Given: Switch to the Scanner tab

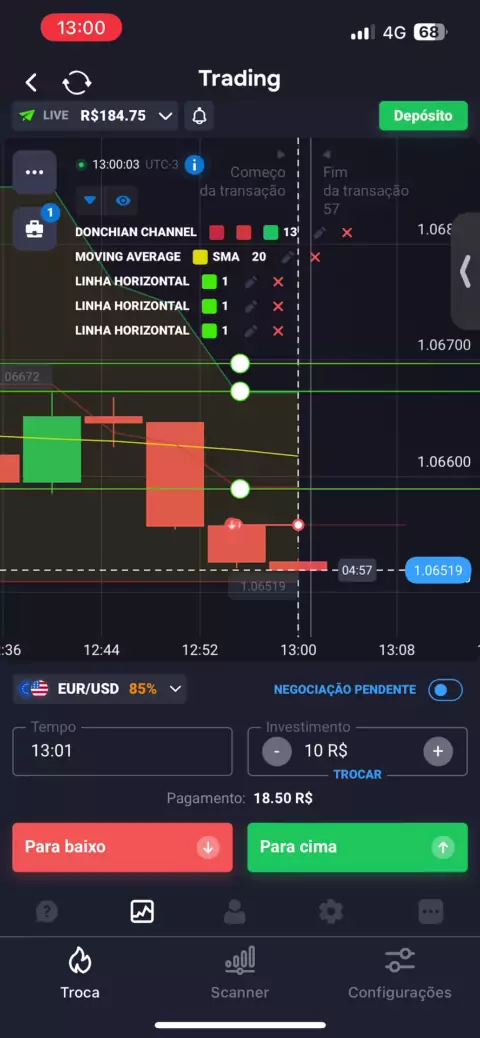Looking at the screenshot, I should tap(240, 973).
